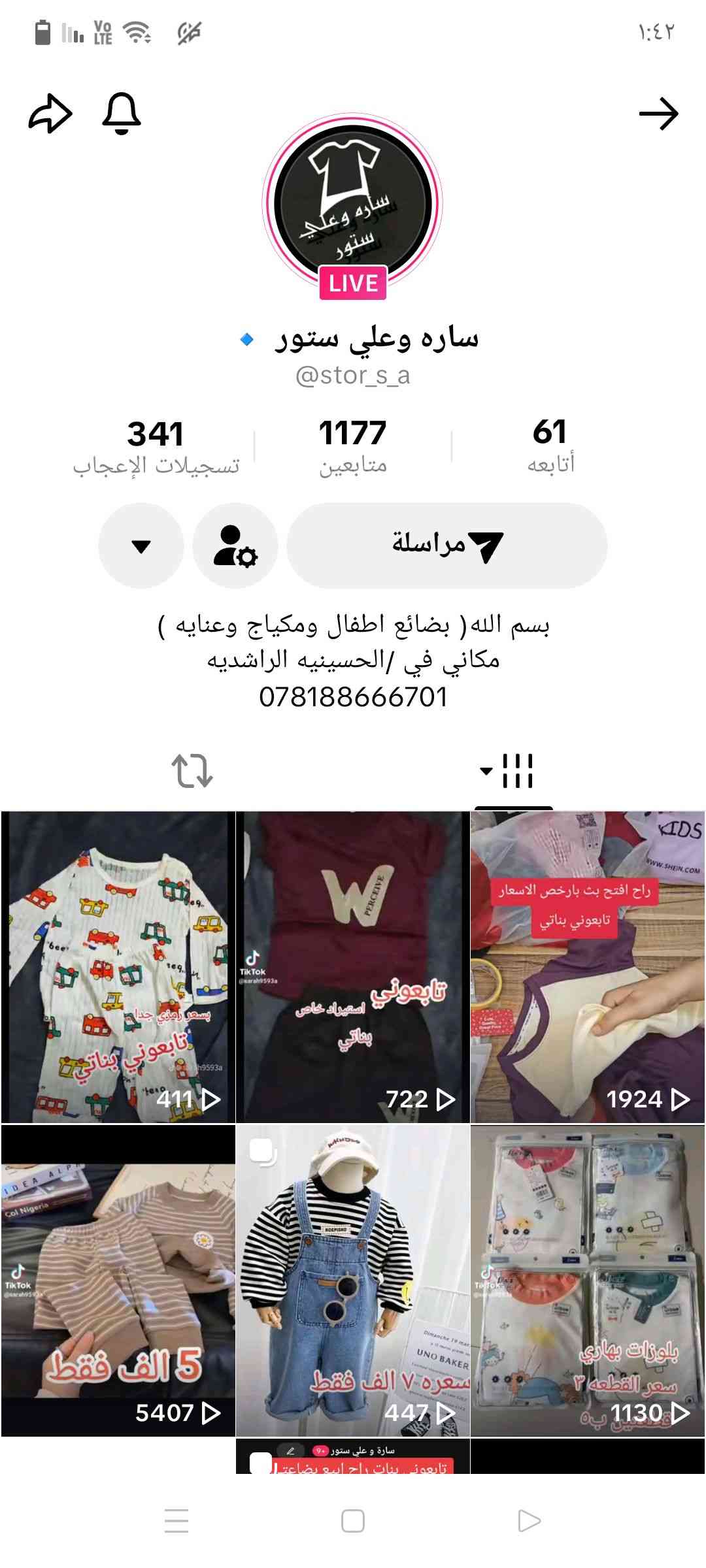Open the notifications bell
The image size is (706, 1568).
point(122,114)
